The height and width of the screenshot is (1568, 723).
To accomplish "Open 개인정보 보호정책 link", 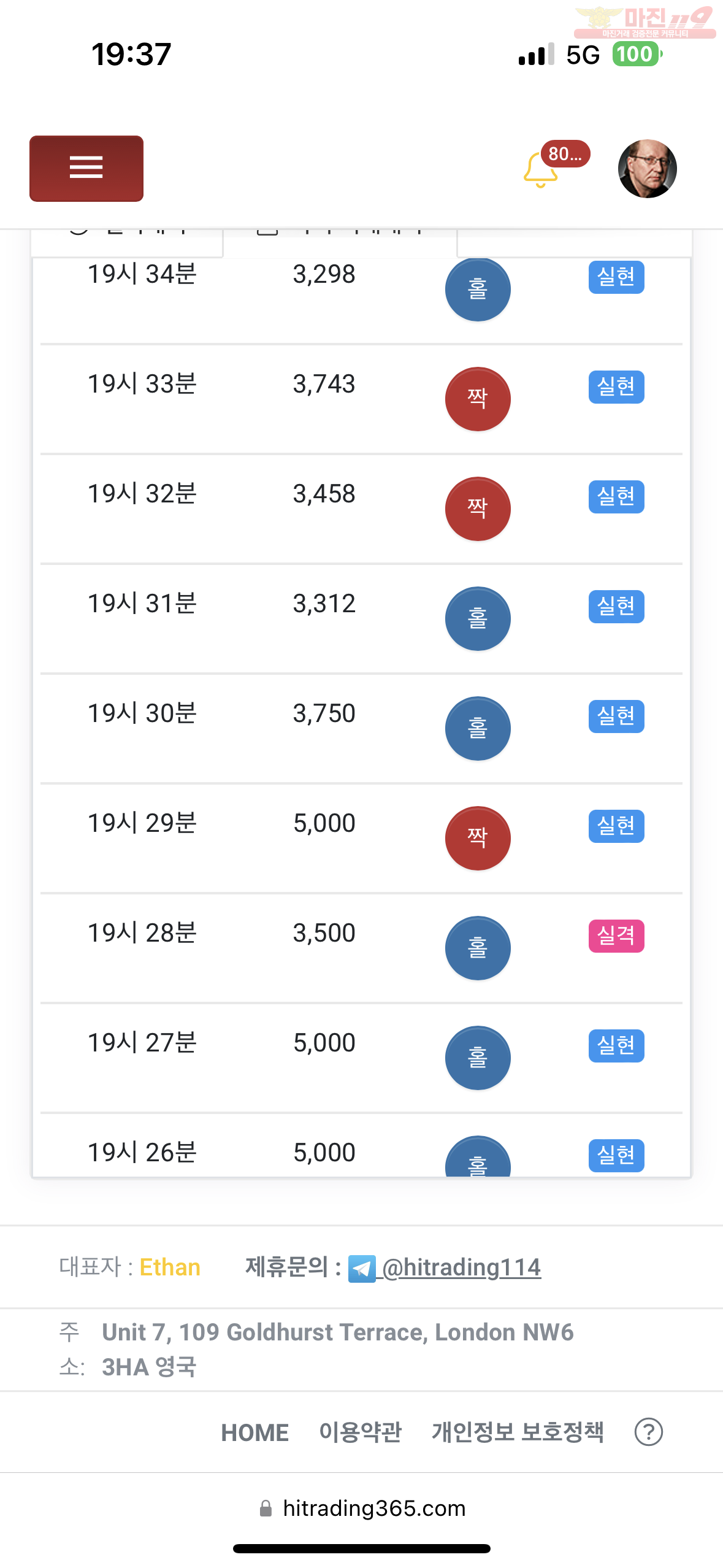I will coord(518,1432).
